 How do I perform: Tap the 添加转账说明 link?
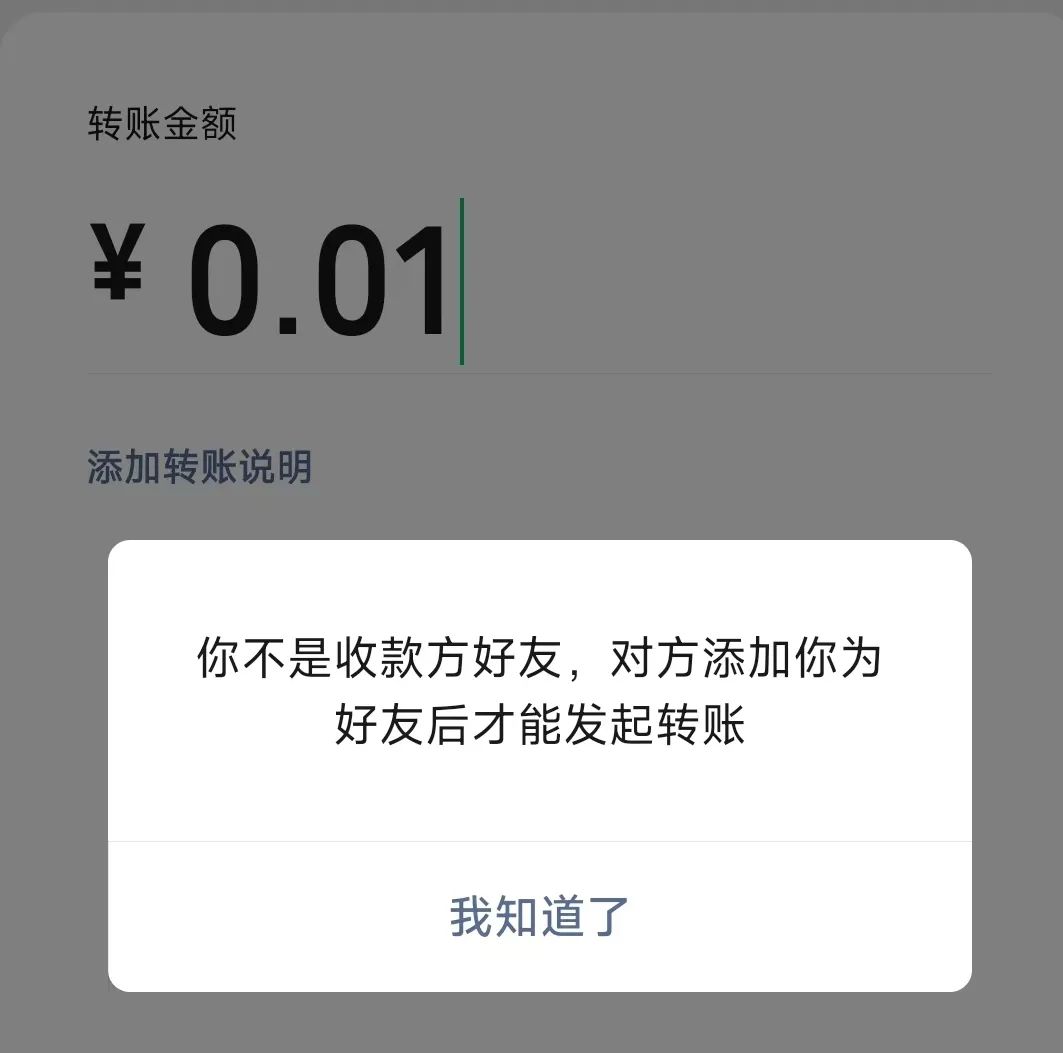pyautogui.click(x=200, y=467)
